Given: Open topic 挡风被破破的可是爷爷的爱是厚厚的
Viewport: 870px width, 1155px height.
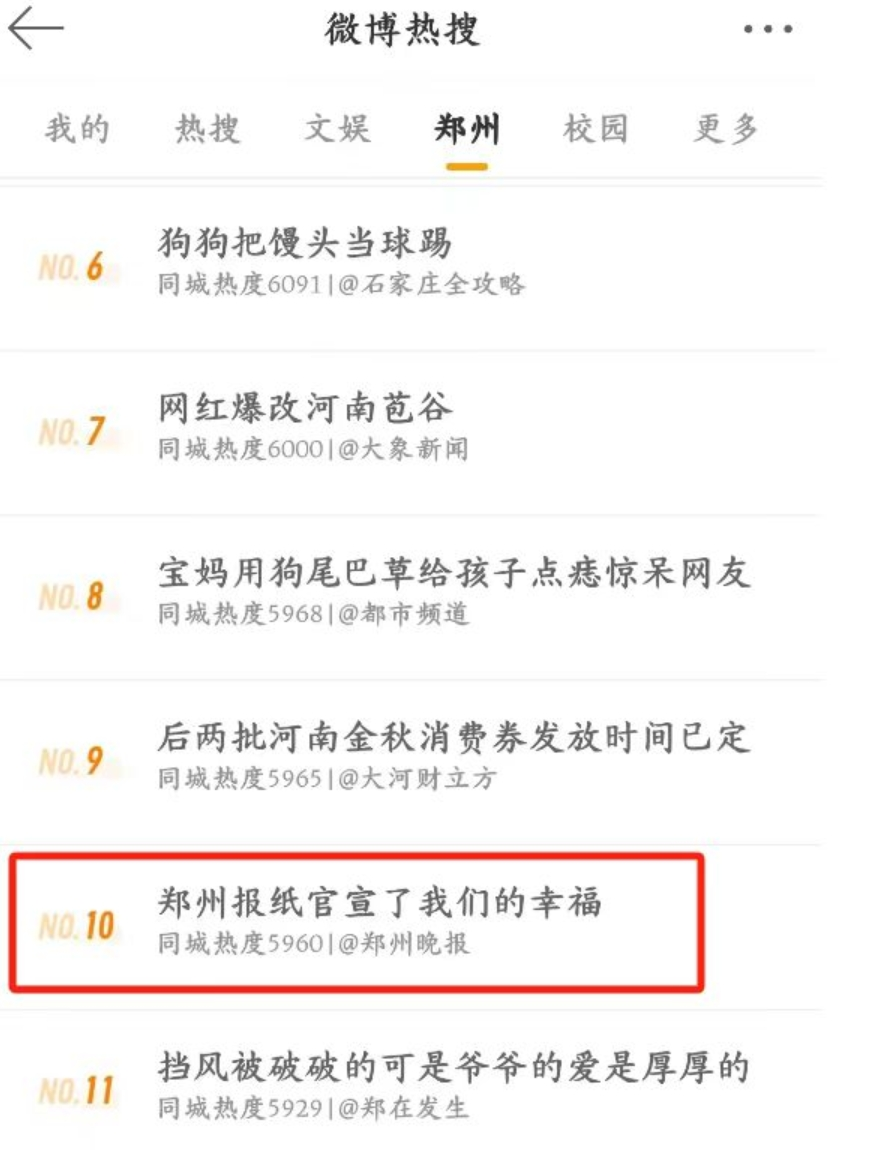Looking at the screenshot, I should 453,1068.
